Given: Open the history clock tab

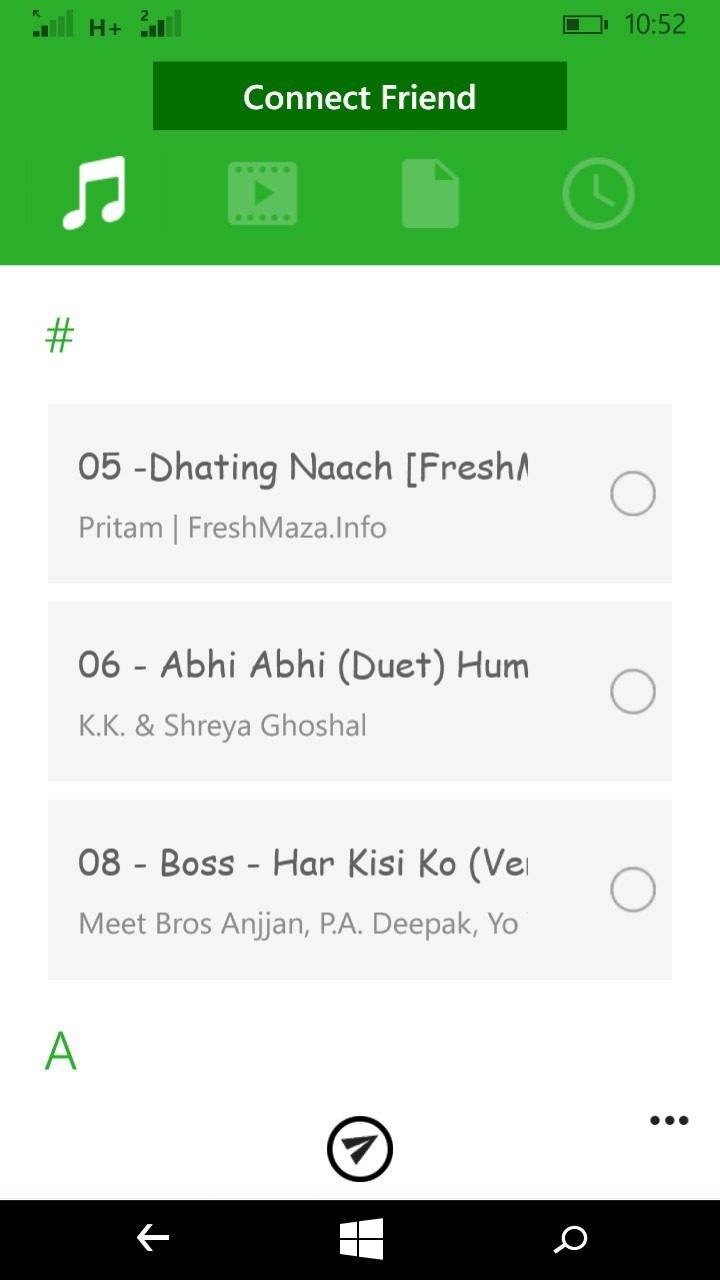Looking at the screenshot, I should 598,193.
